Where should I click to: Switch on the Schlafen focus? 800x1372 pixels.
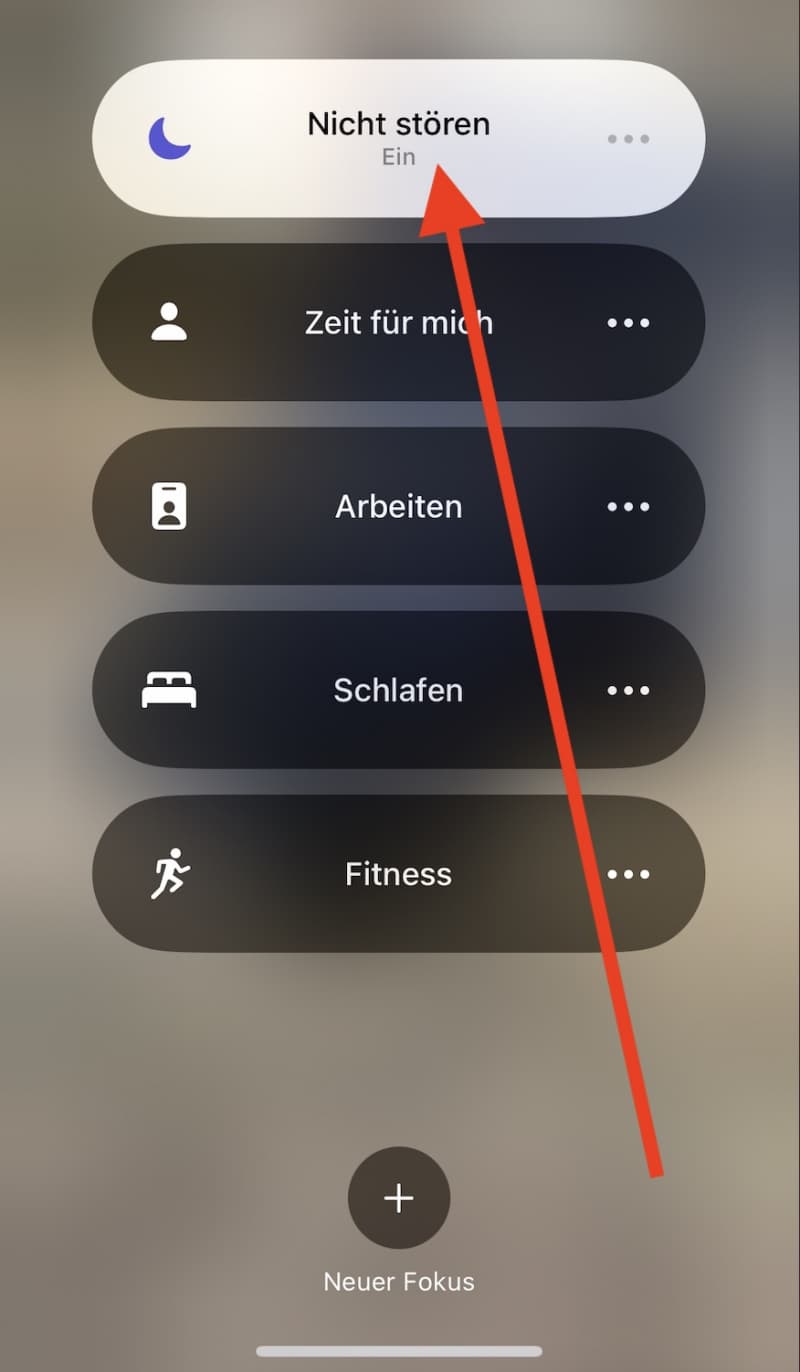[398, 690]
